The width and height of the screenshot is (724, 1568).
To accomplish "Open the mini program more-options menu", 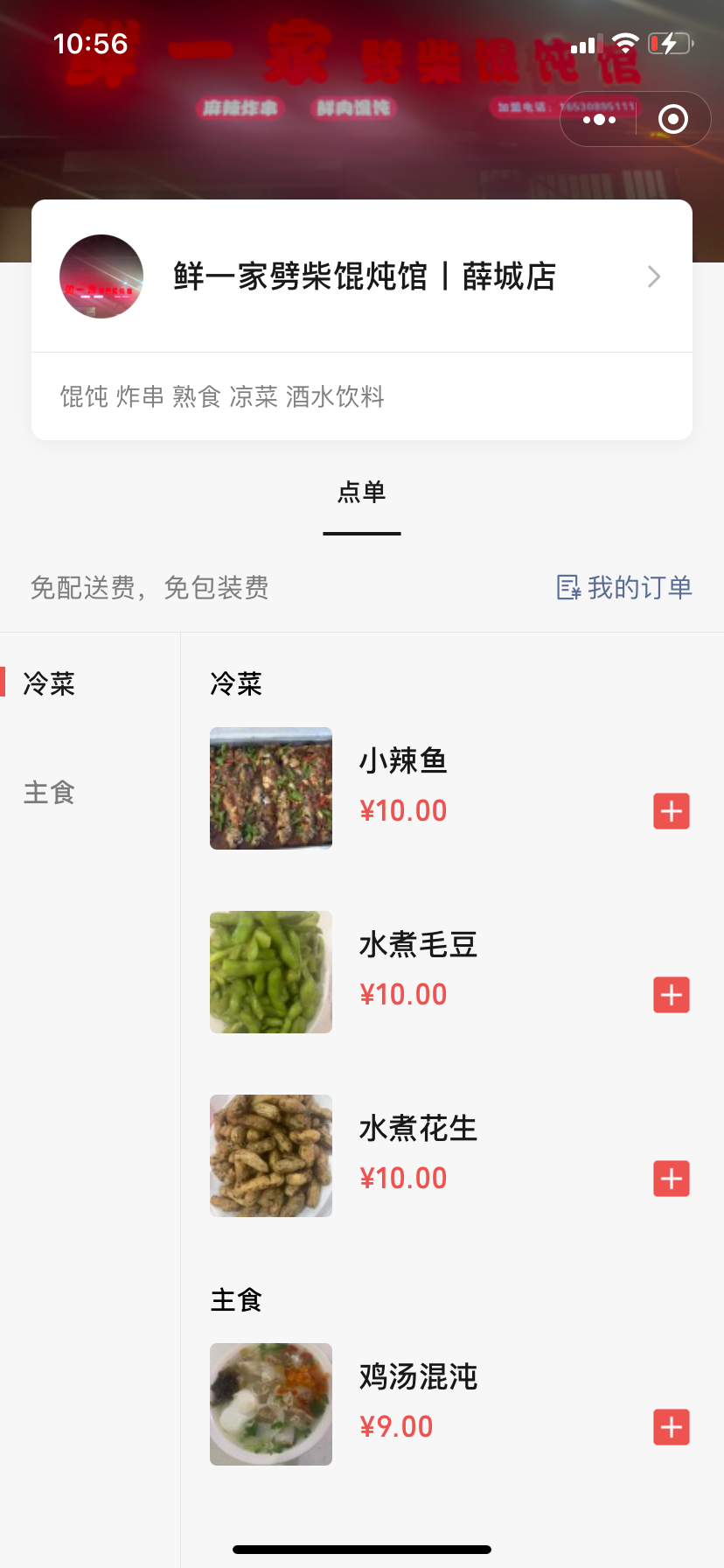I will click(599, 119).
